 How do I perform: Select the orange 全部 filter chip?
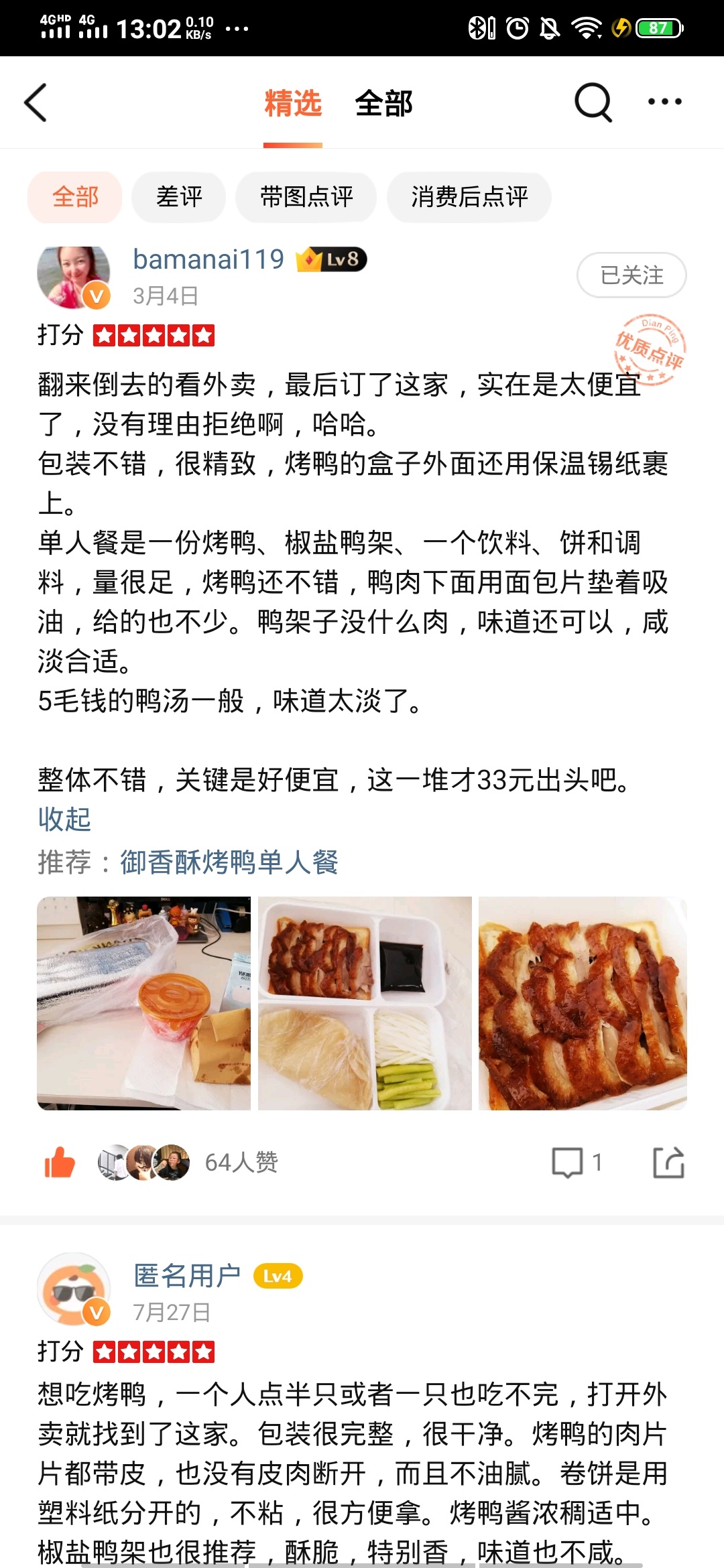[x=75, y=197]
